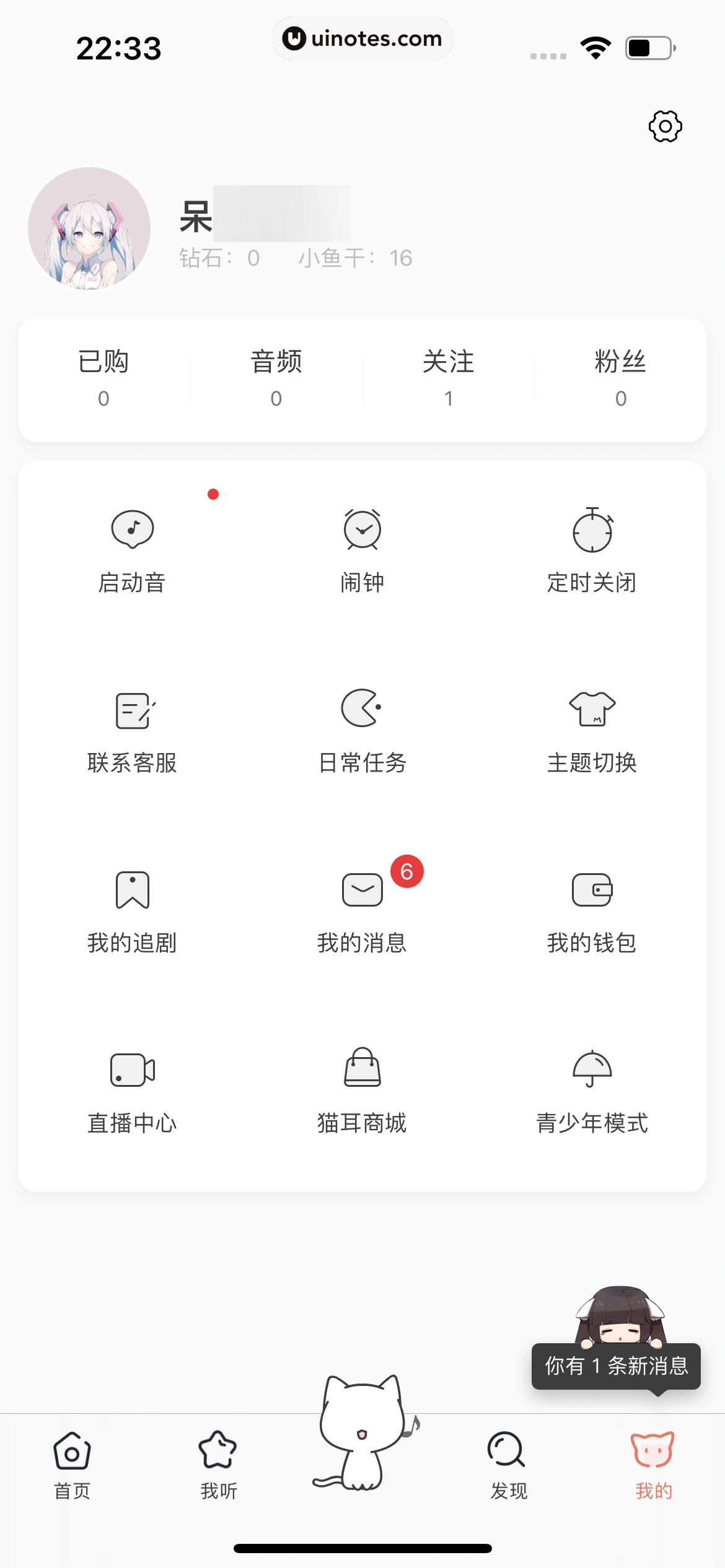
Task: Enter 直播中心 live center
Action: click(x=132, y=1091)
